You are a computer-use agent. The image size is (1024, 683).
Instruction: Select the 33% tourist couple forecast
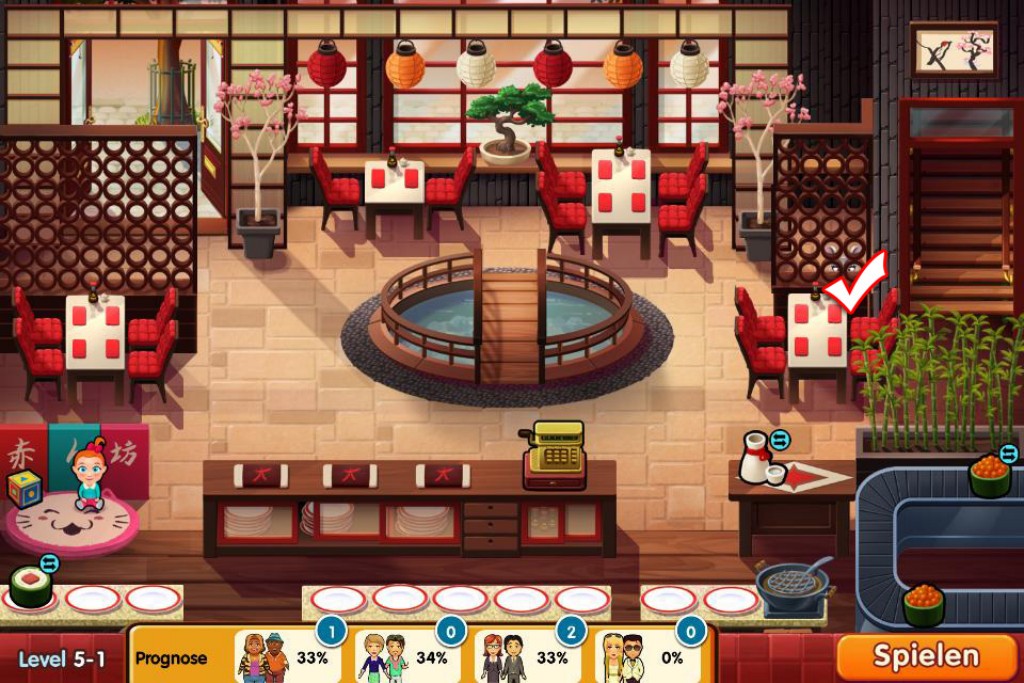[284, 657]
